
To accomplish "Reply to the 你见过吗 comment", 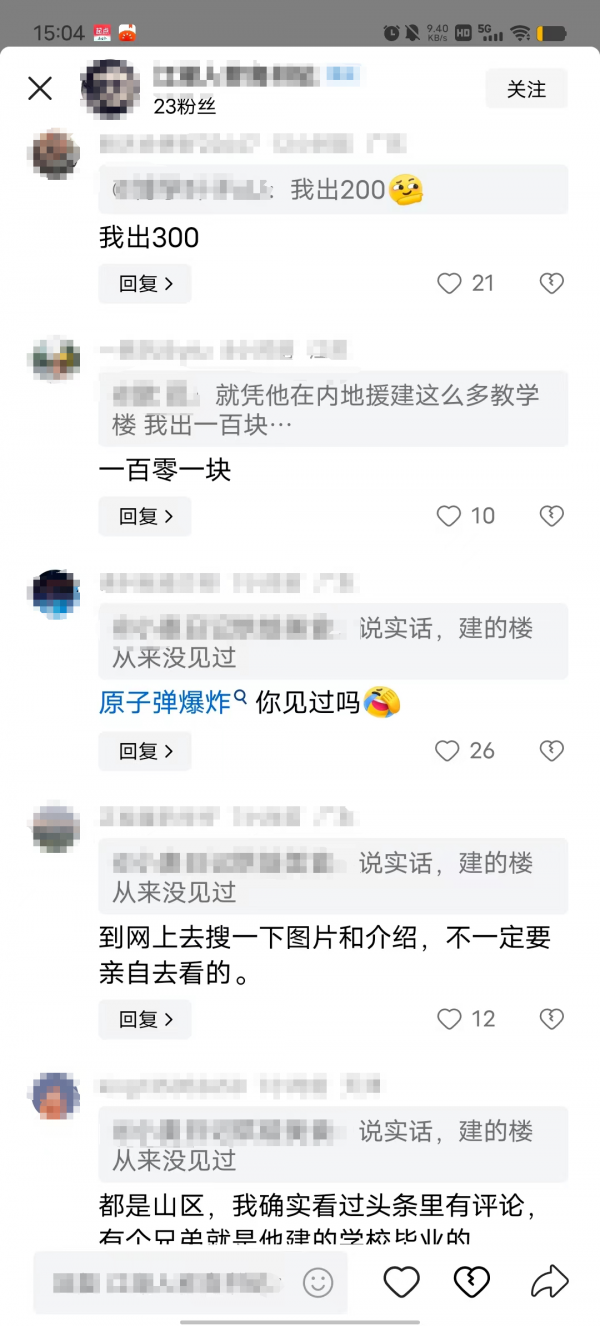I will pos(145,751).
